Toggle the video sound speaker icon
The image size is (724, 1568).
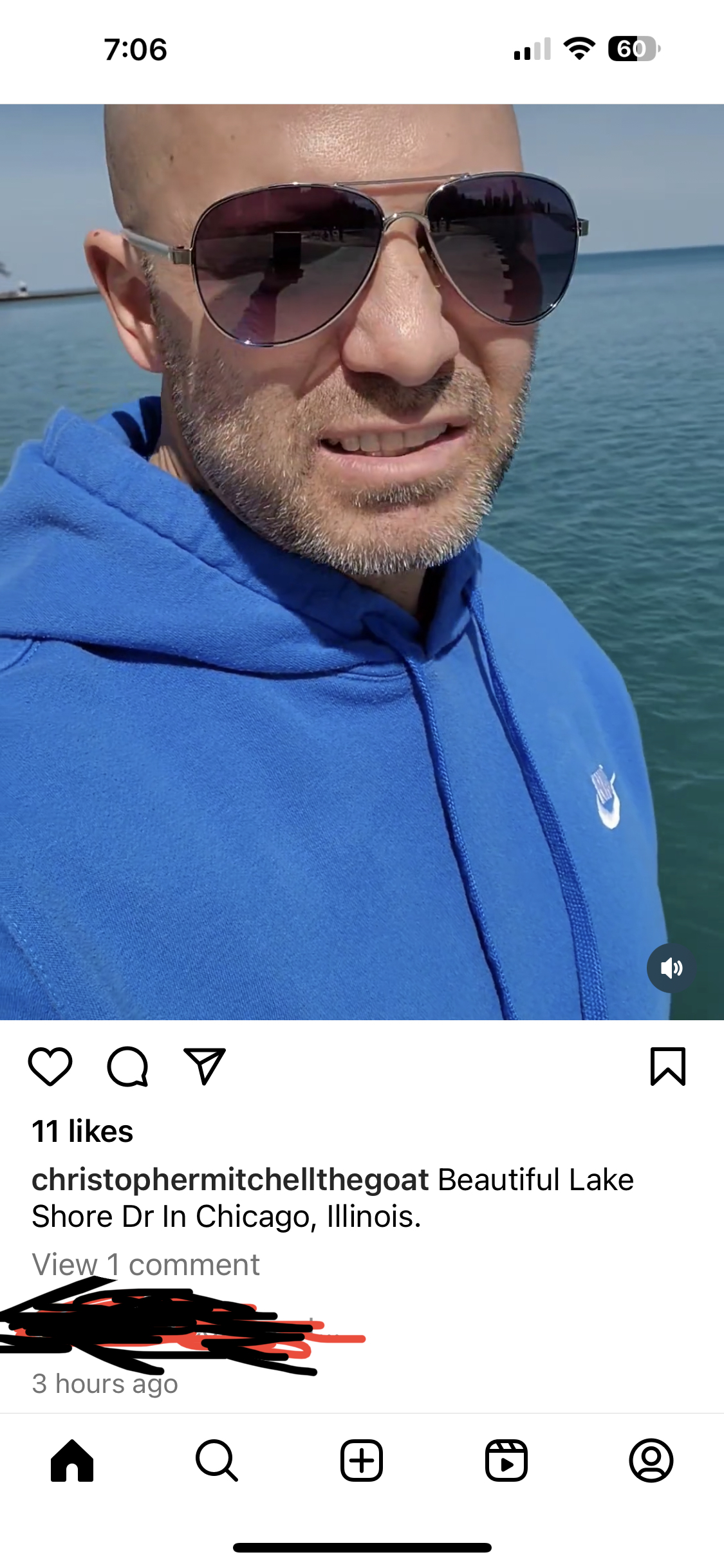tap(671, 968)
